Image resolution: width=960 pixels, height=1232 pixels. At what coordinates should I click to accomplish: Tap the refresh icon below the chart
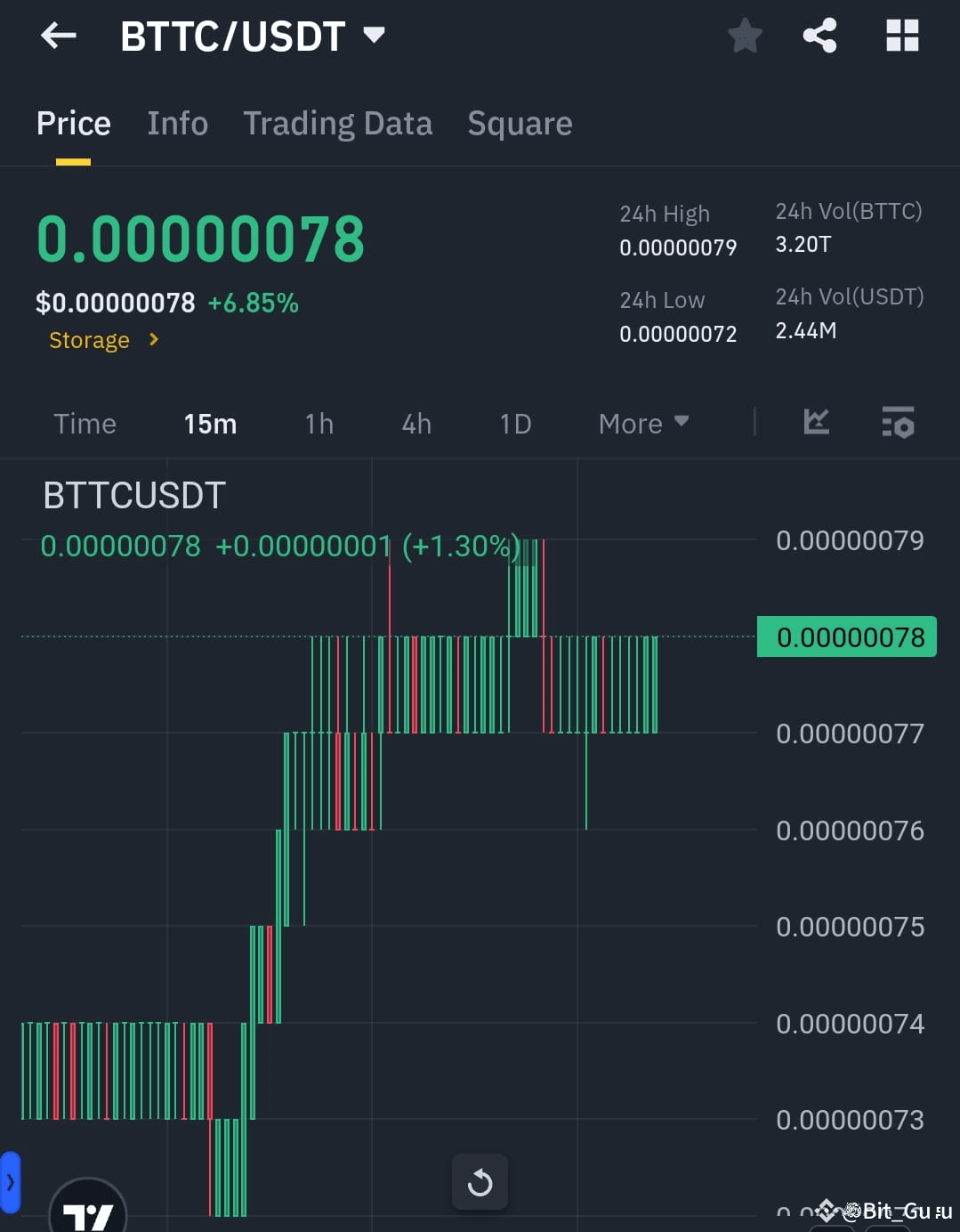480,1182
